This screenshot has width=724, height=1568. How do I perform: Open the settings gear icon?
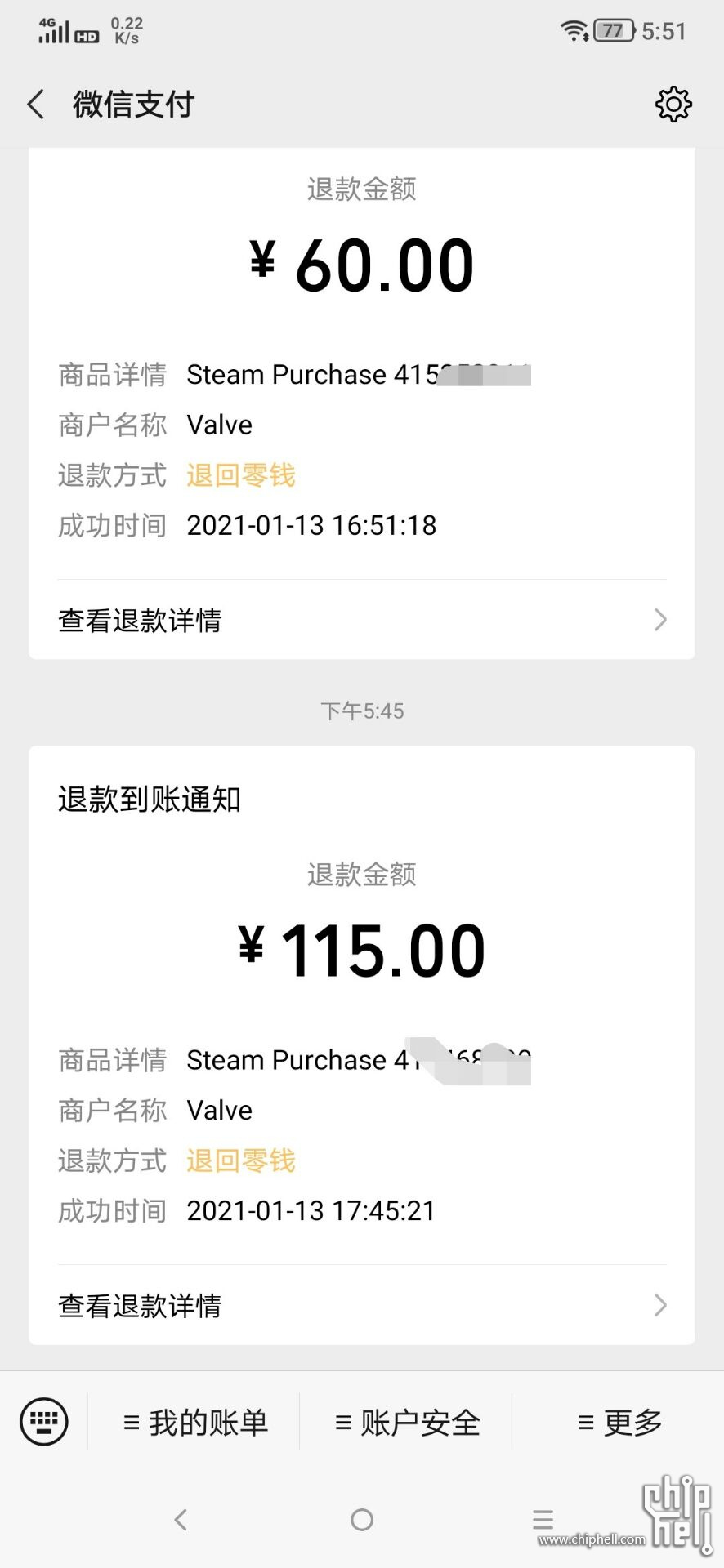[x=673, y=104]
